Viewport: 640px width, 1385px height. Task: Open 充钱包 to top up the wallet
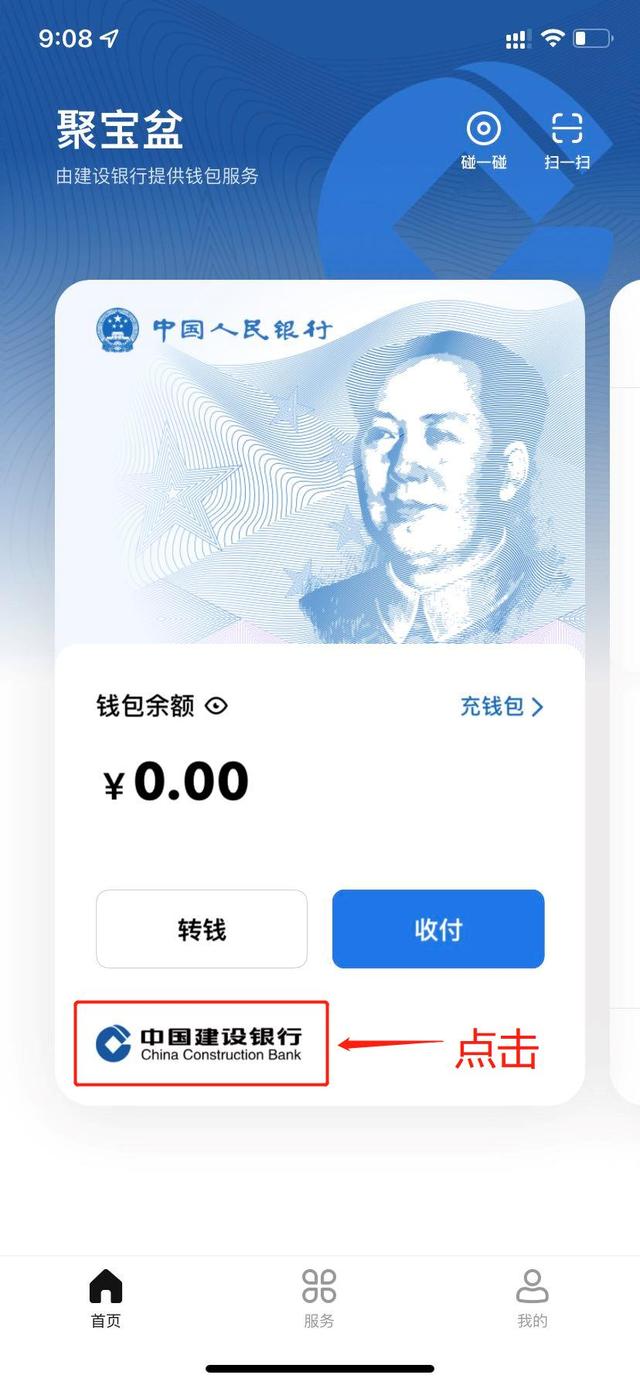pos(502,707)
